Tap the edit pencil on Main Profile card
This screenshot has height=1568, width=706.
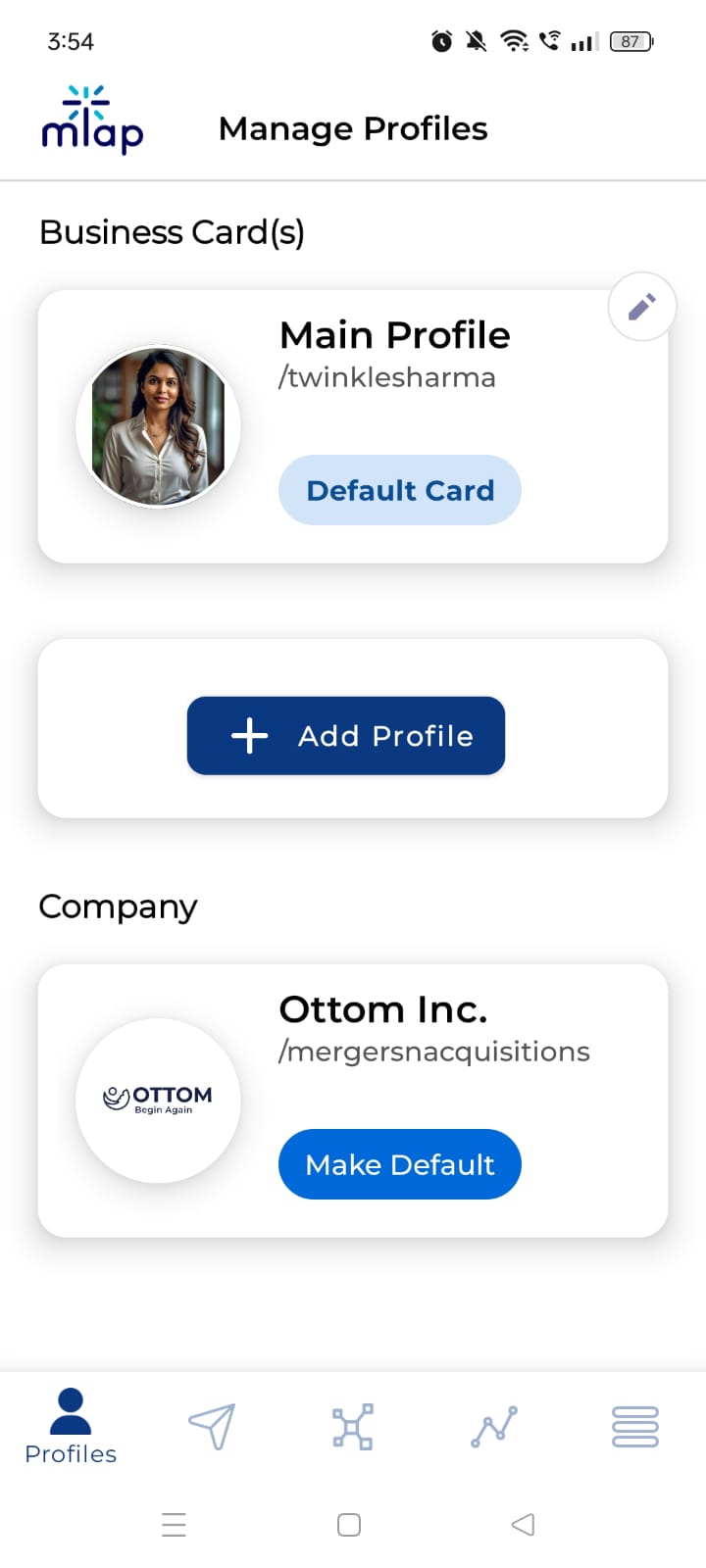tap(641, 307)
